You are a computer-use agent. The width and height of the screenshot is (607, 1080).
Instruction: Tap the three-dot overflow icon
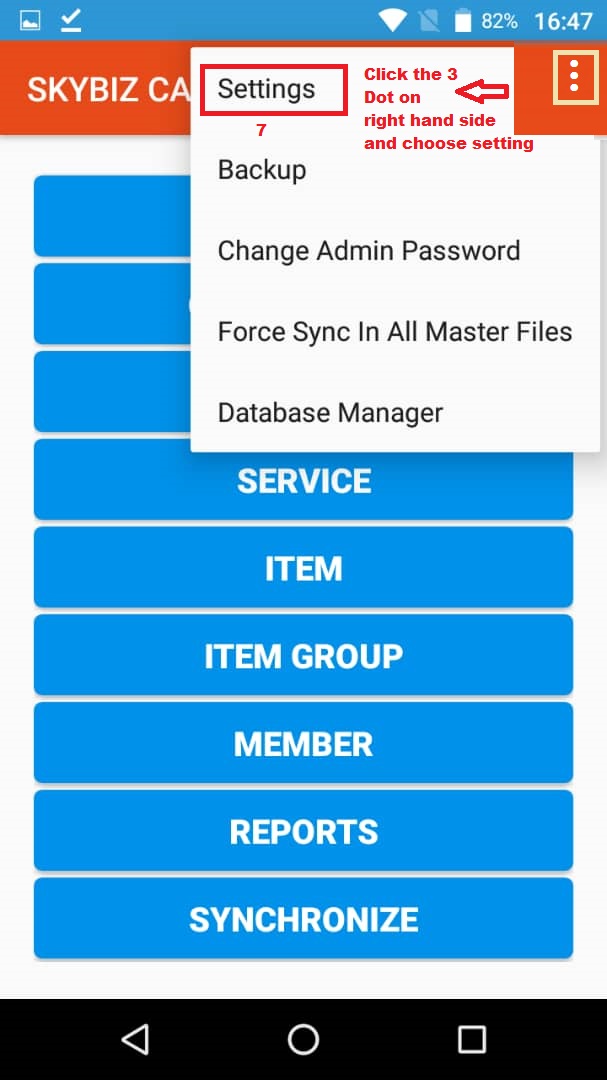[574, 75]
